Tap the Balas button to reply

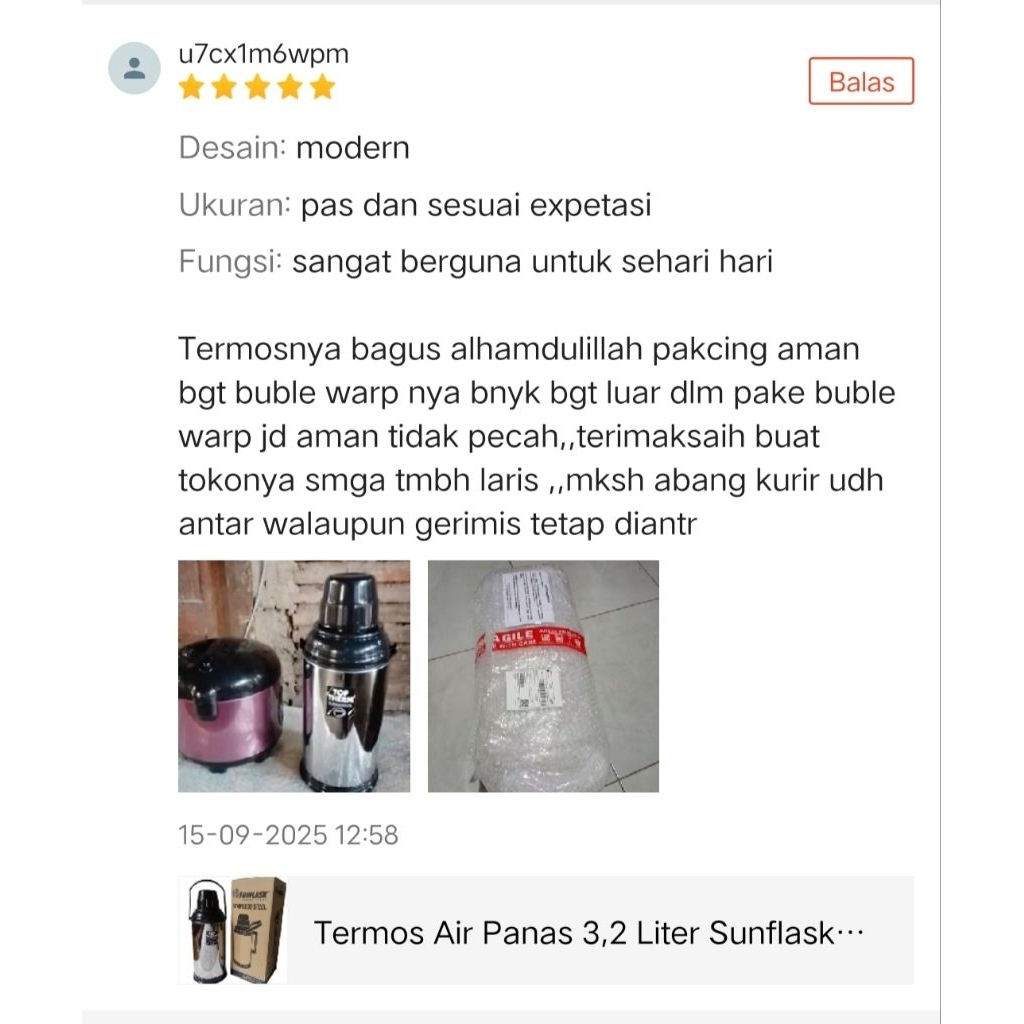(861, 81)
